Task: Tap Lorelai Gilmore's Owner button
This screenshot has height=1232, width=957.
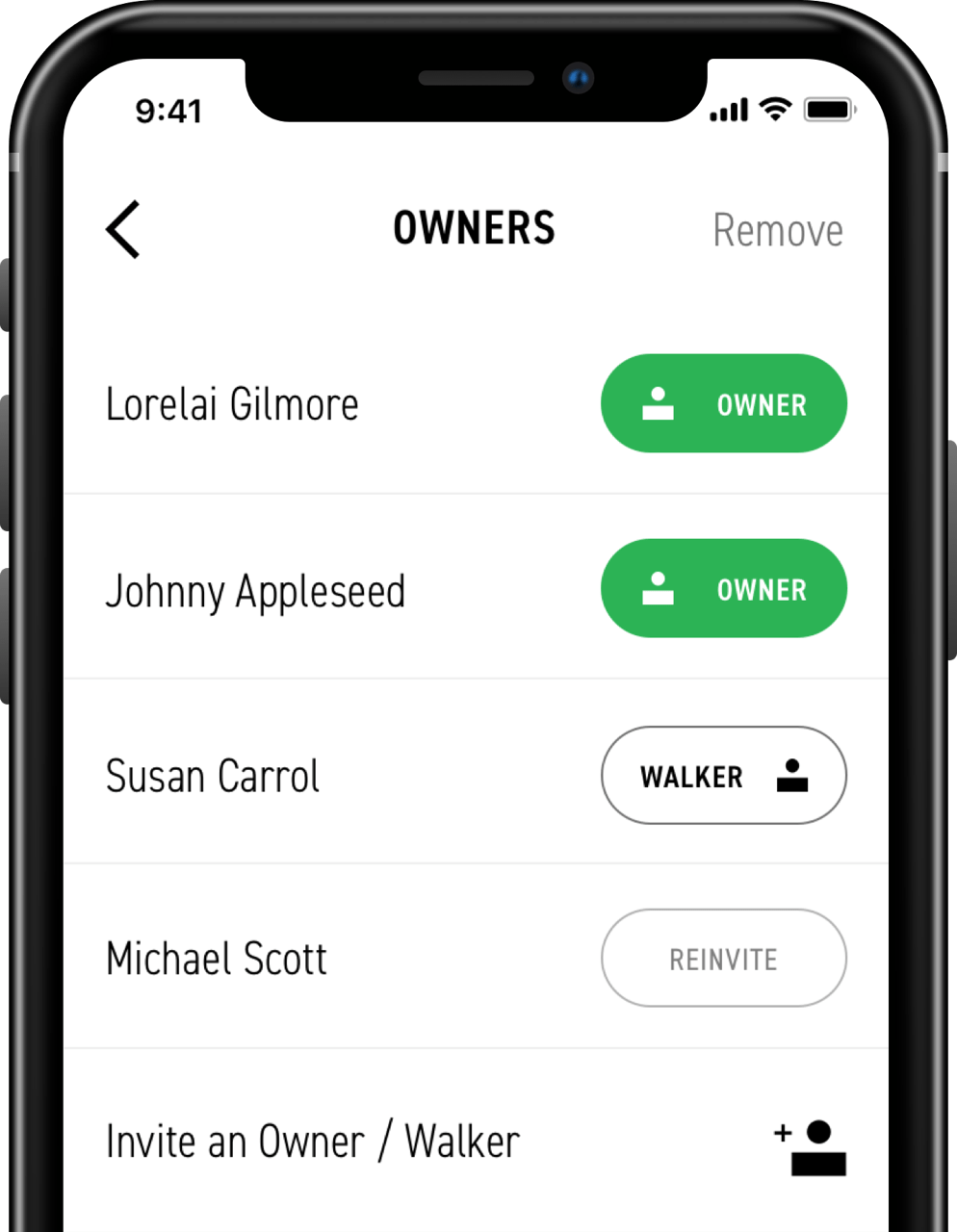Action: [x=723, y=404]
